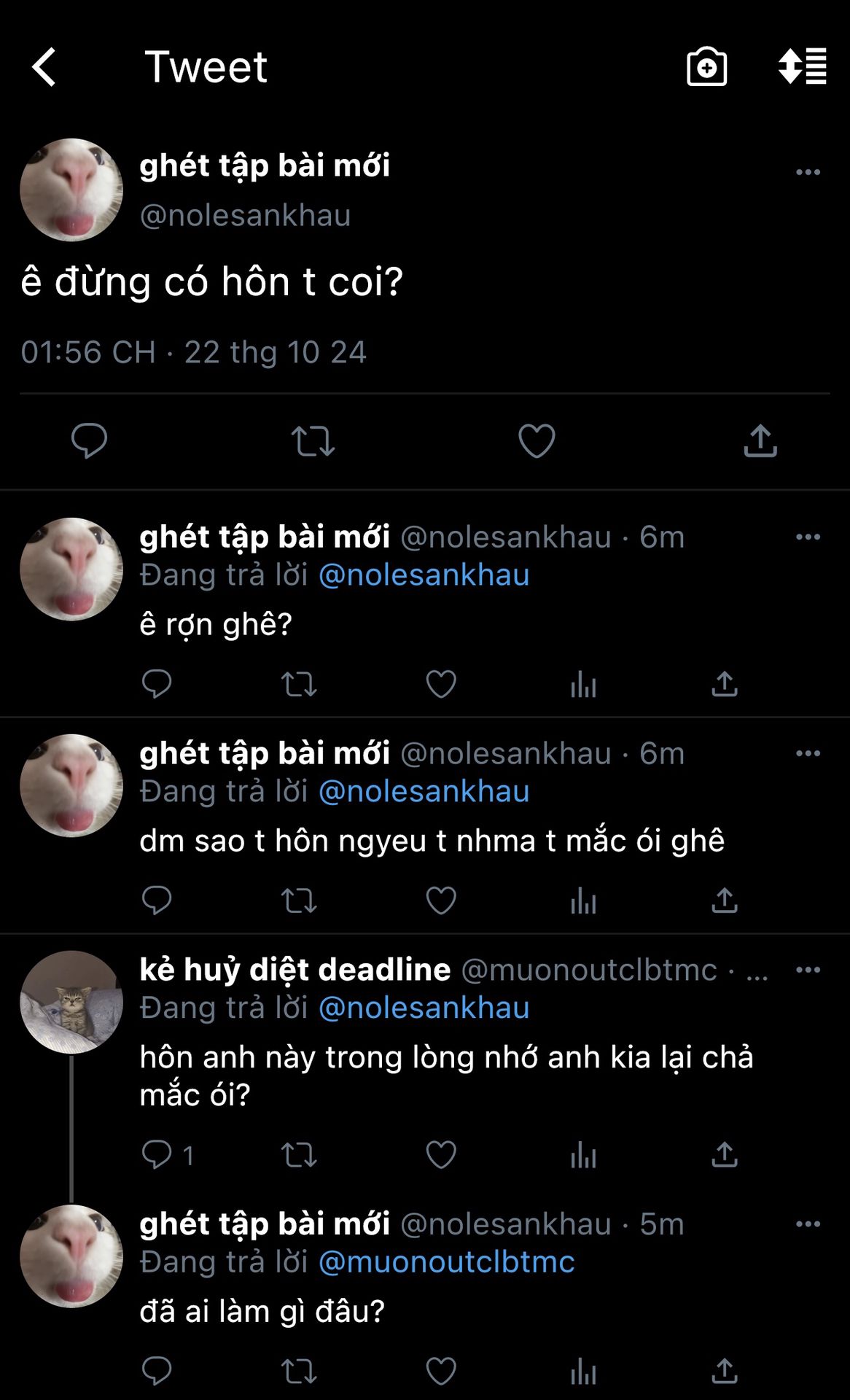Open @nolesankhau link in "ê rợn ghê?" reply

pyautogui.click(x=424, y=575)
